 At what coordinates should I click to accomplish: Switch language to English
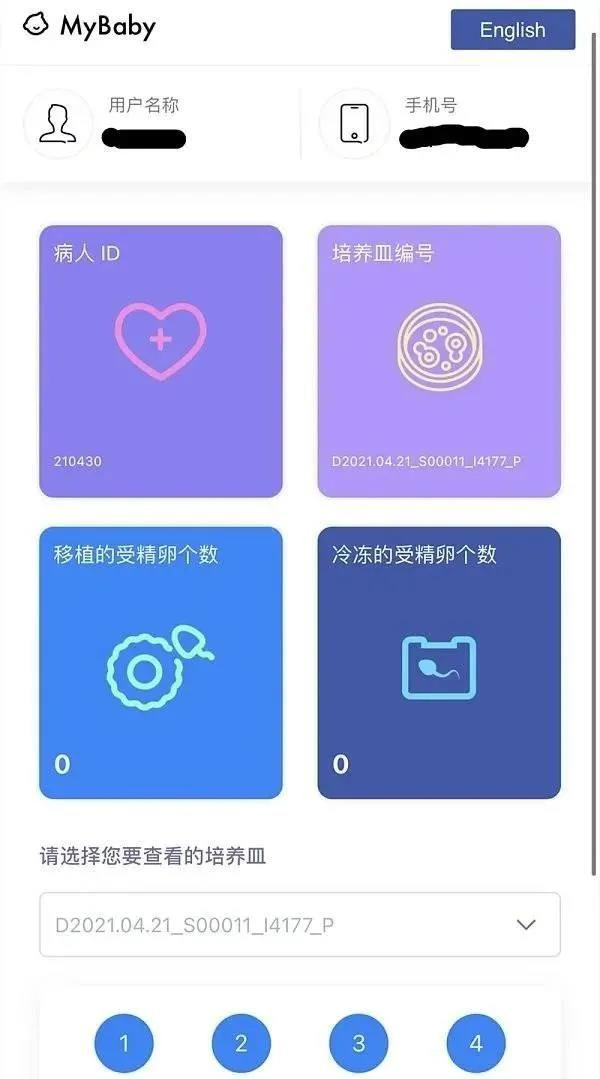(x=512, y=30)
